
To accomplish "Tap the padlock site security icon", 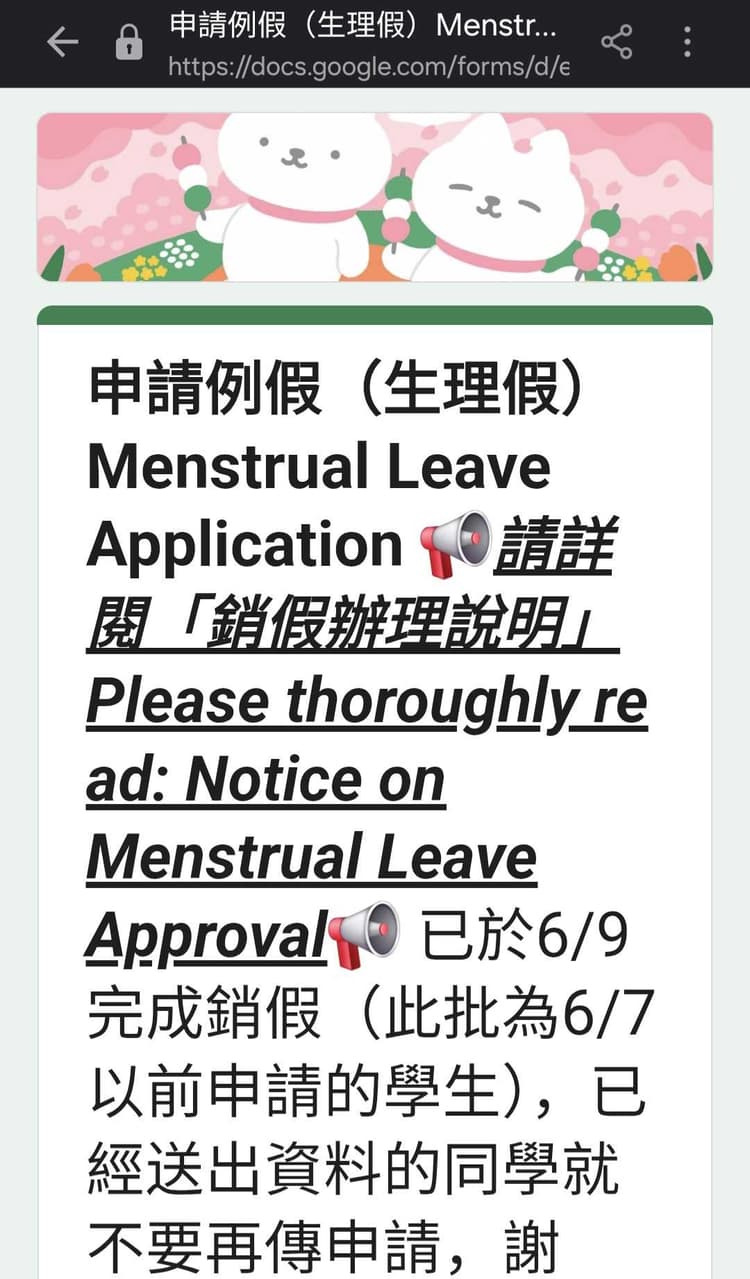I will 129,43.
